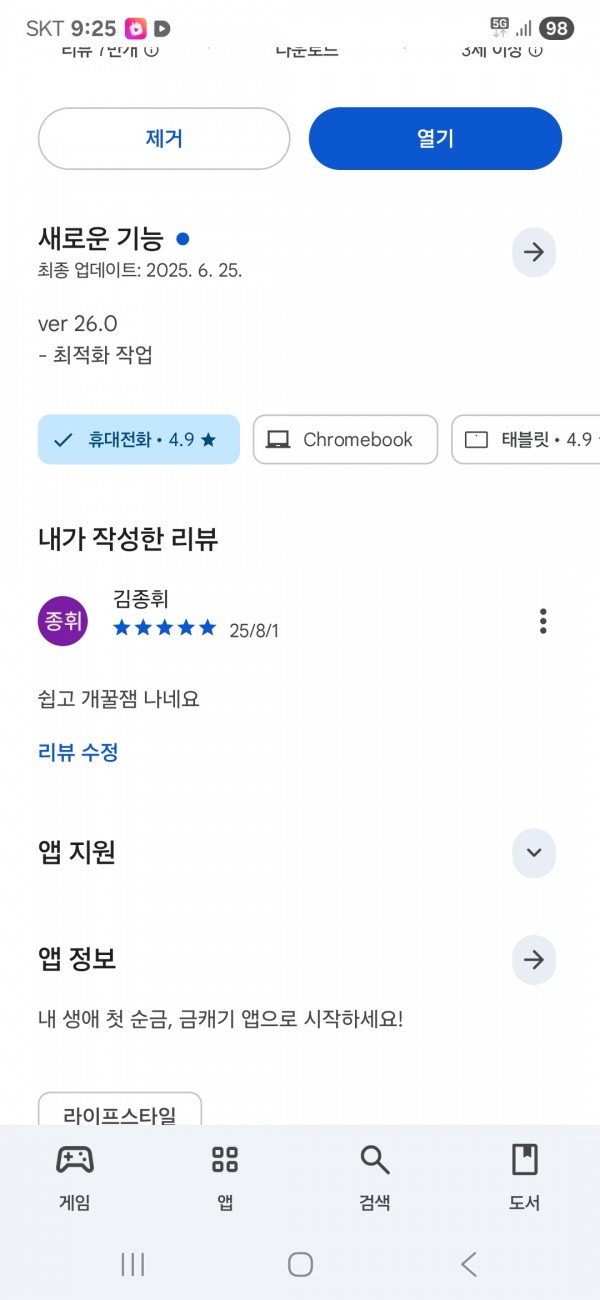600x1300 pixels.
Task: Select the 태블릿 rating chip
Action: 526,439
